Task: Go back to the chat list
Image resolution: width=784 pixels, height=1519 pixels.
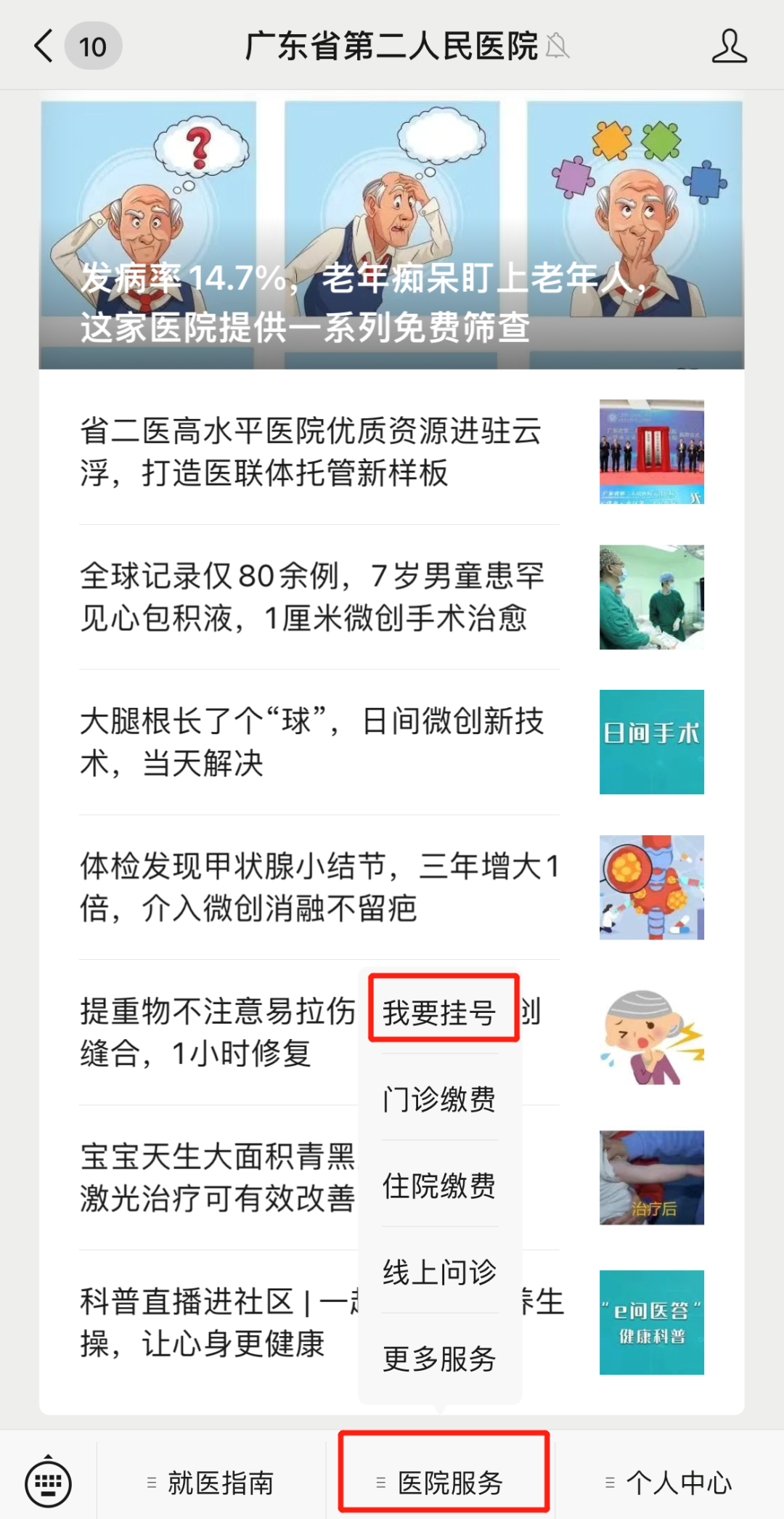Action: [x=45, y=46]
